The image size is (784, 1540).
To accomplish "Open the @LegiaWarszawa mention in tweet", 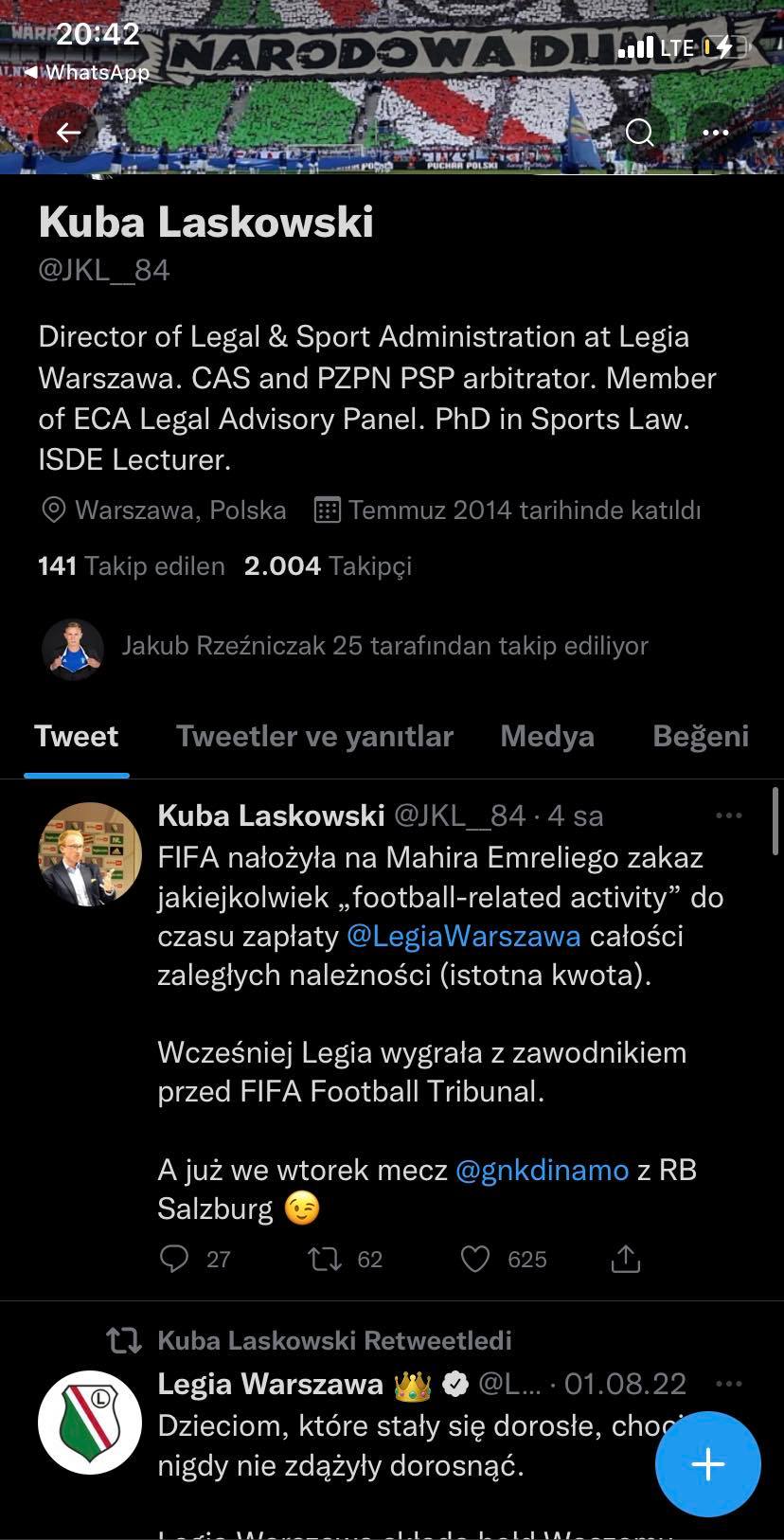I will (x=464, y=936).
